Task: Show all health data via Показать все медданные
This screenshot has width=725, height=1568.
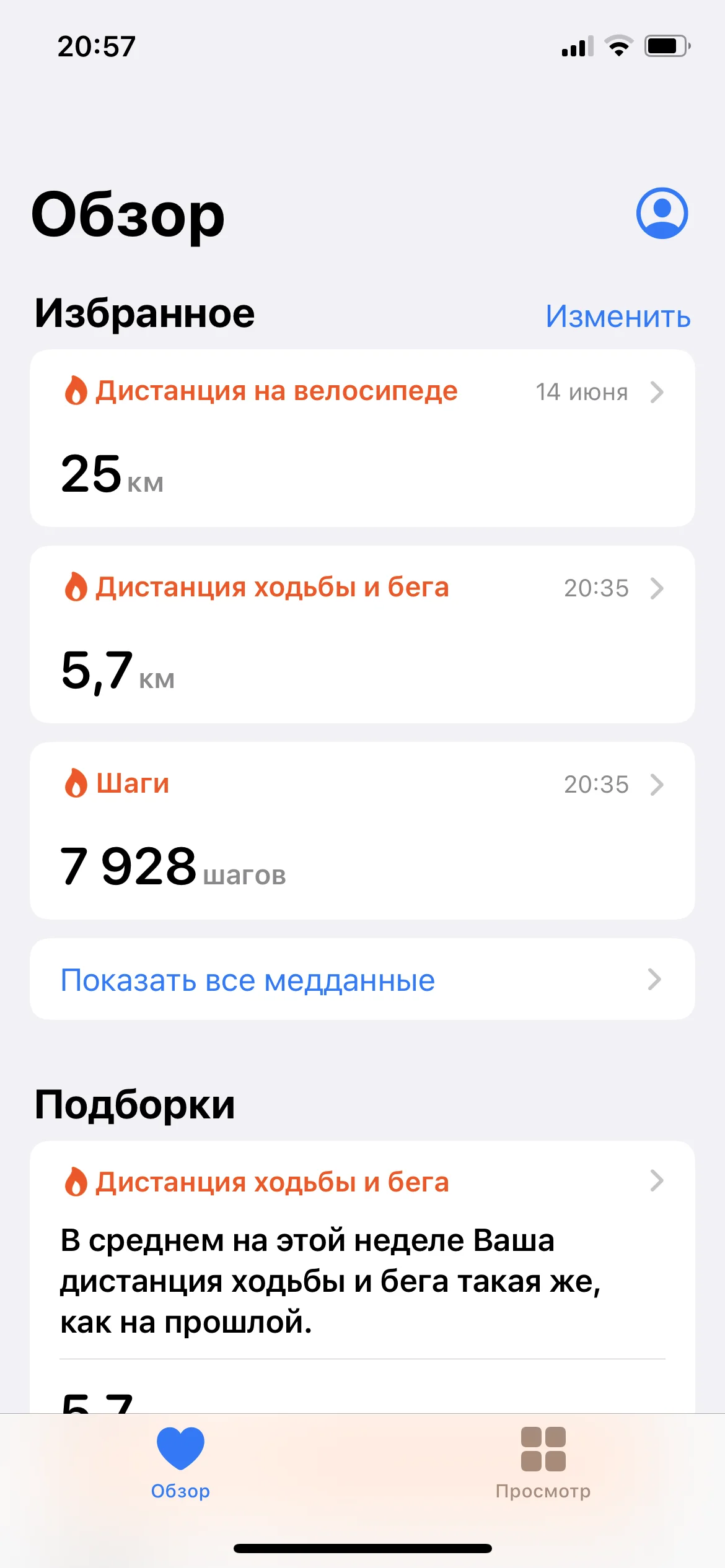Action: (x=362, y=980)
